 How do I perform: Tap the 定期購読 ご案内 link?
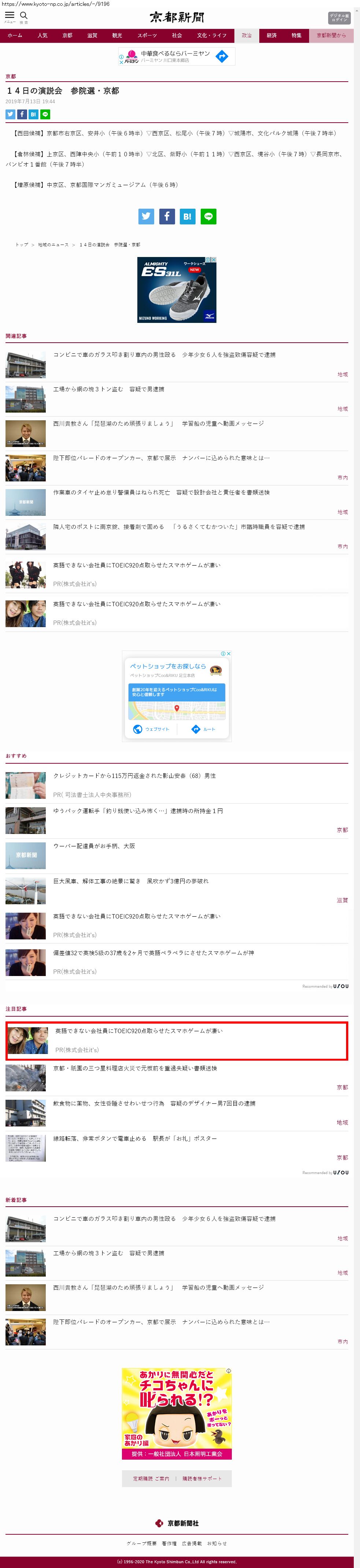tap(151, 1479)
